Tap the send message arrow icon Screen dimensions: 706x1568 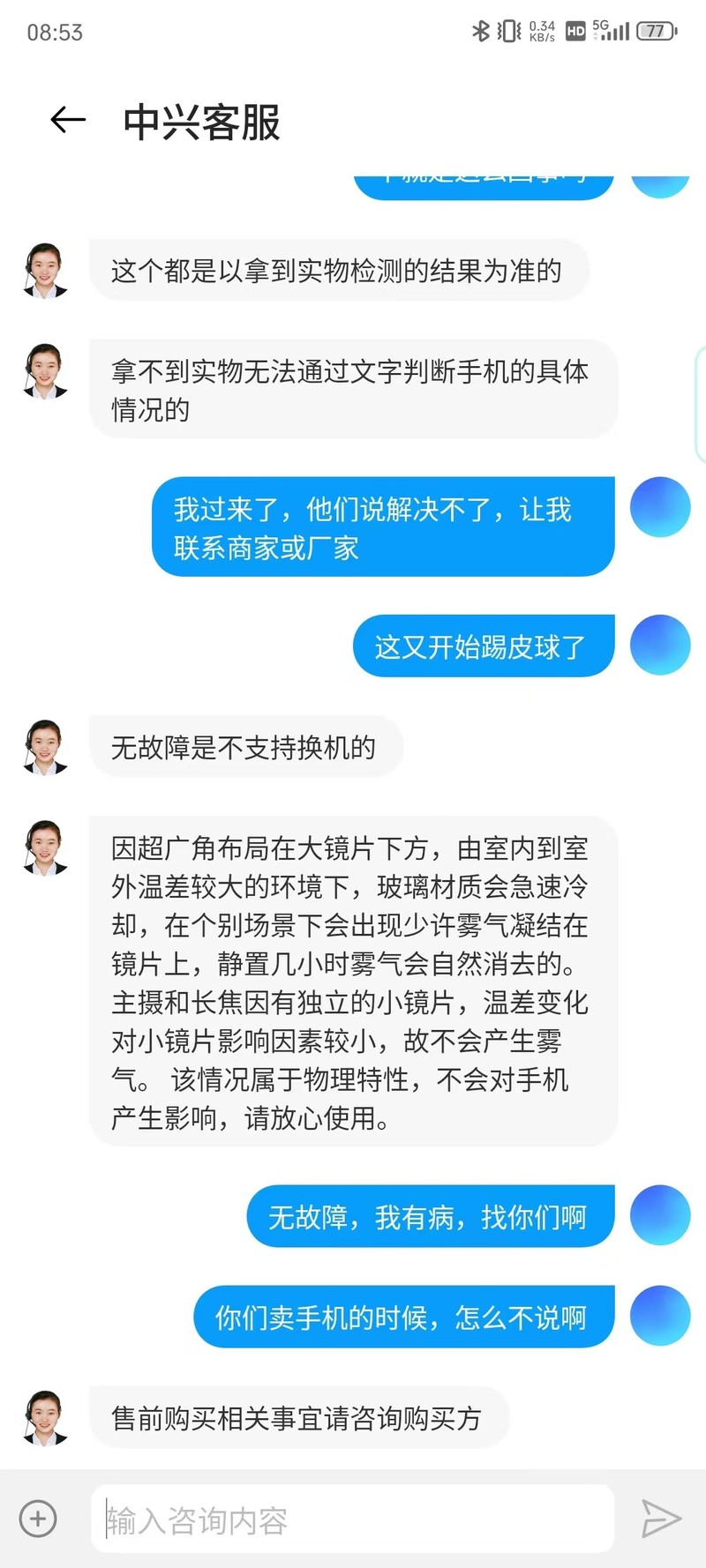coord(662,1519)
